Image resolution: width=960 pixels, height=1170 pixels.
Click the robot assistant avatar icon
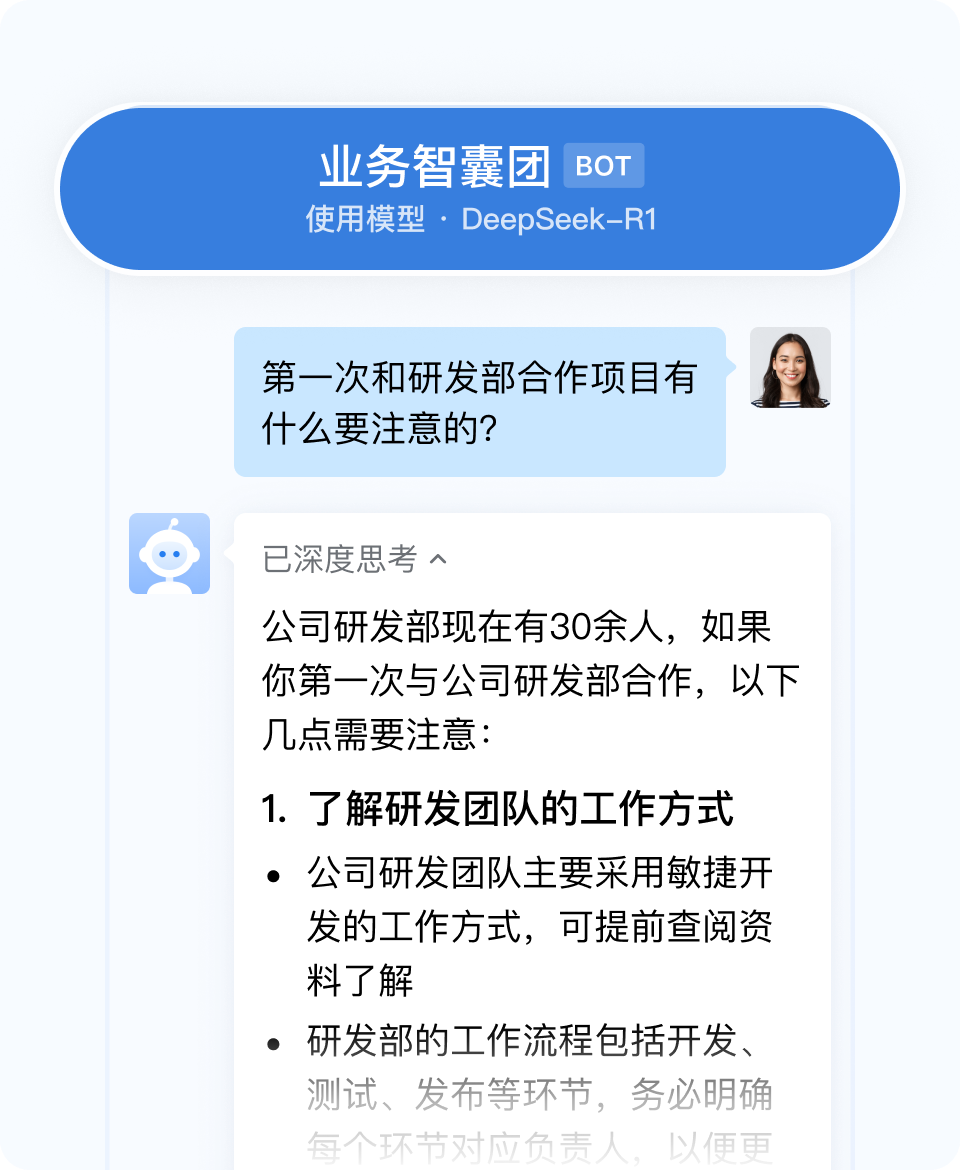[168, 554]
